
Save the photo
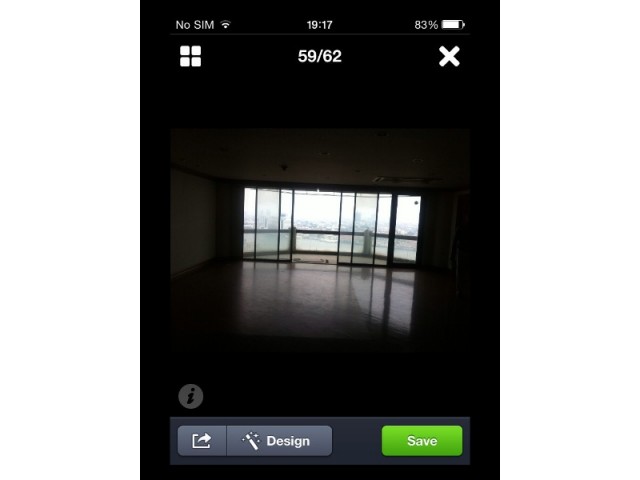tap(422, 441)
